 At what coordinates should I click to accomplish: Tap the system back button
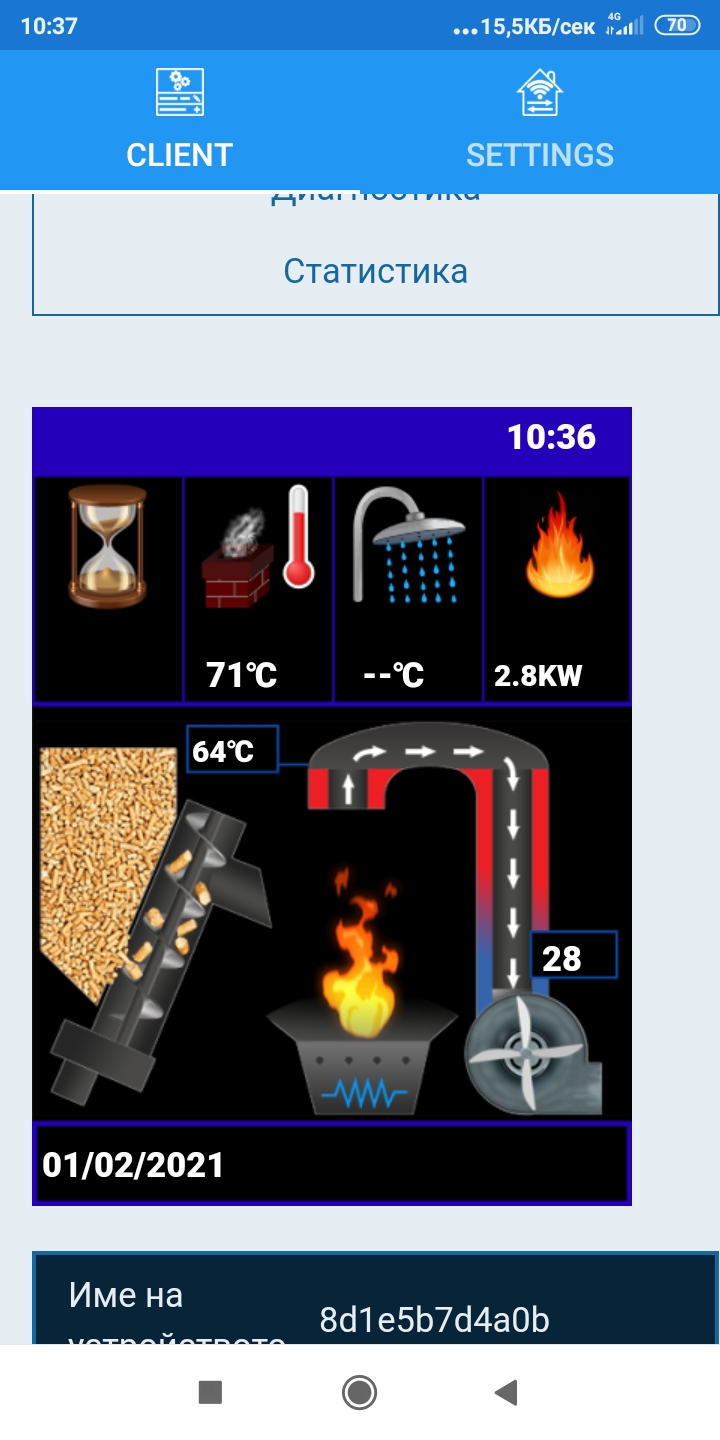click(x=507, y=1392)
